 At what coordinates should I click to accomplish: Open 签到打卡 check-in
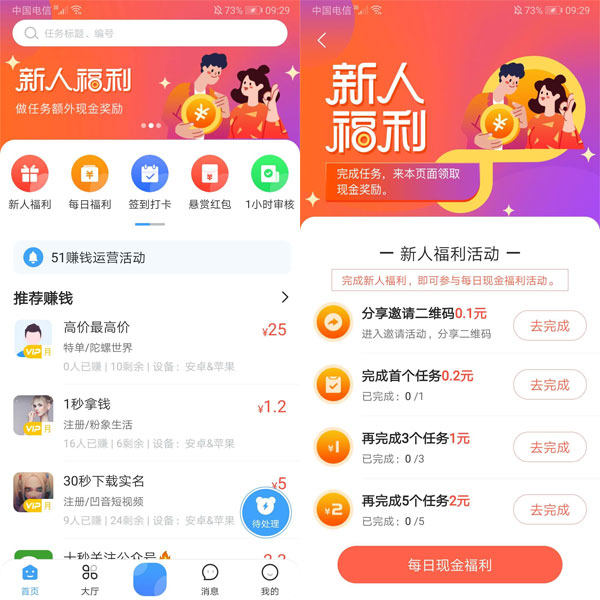[x=150, y=182]
